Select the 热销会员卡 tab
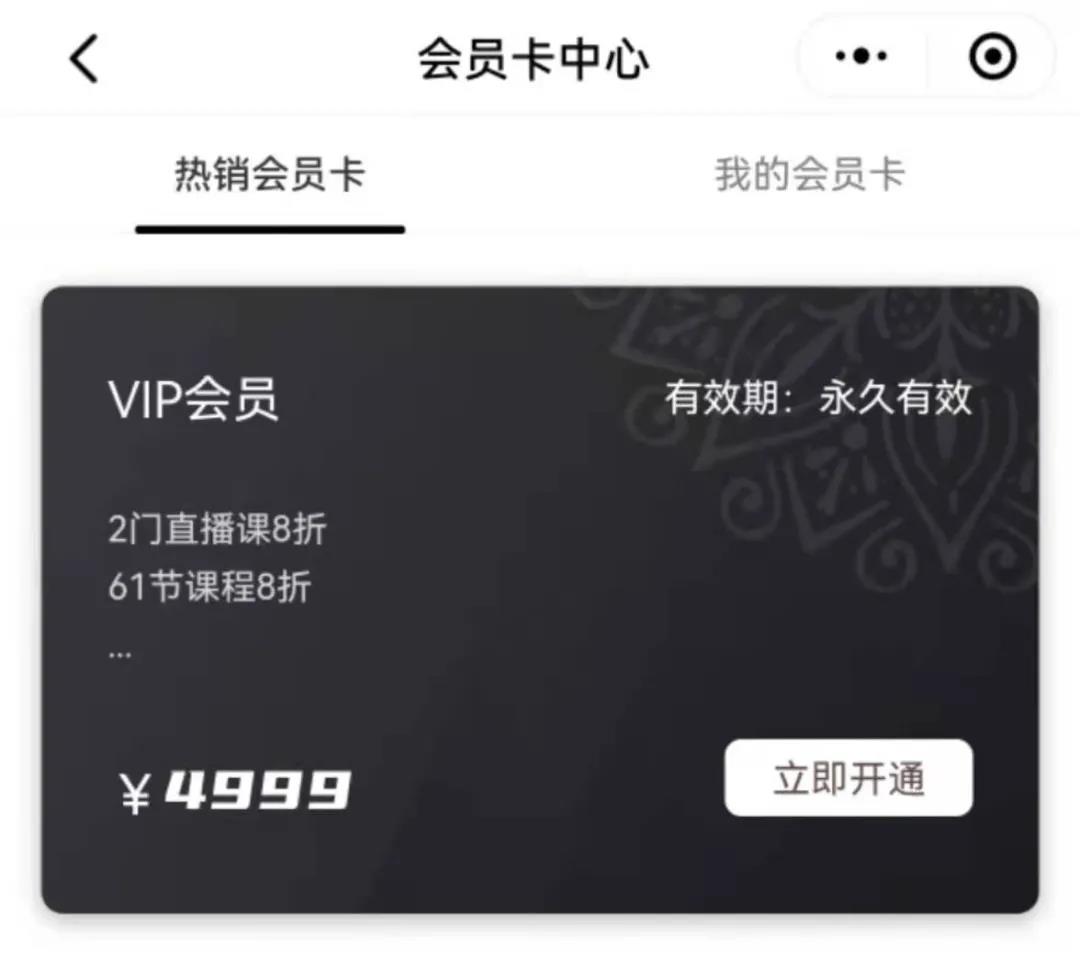The height and width of the screenshot is (959, 1080). pos(270,176)
